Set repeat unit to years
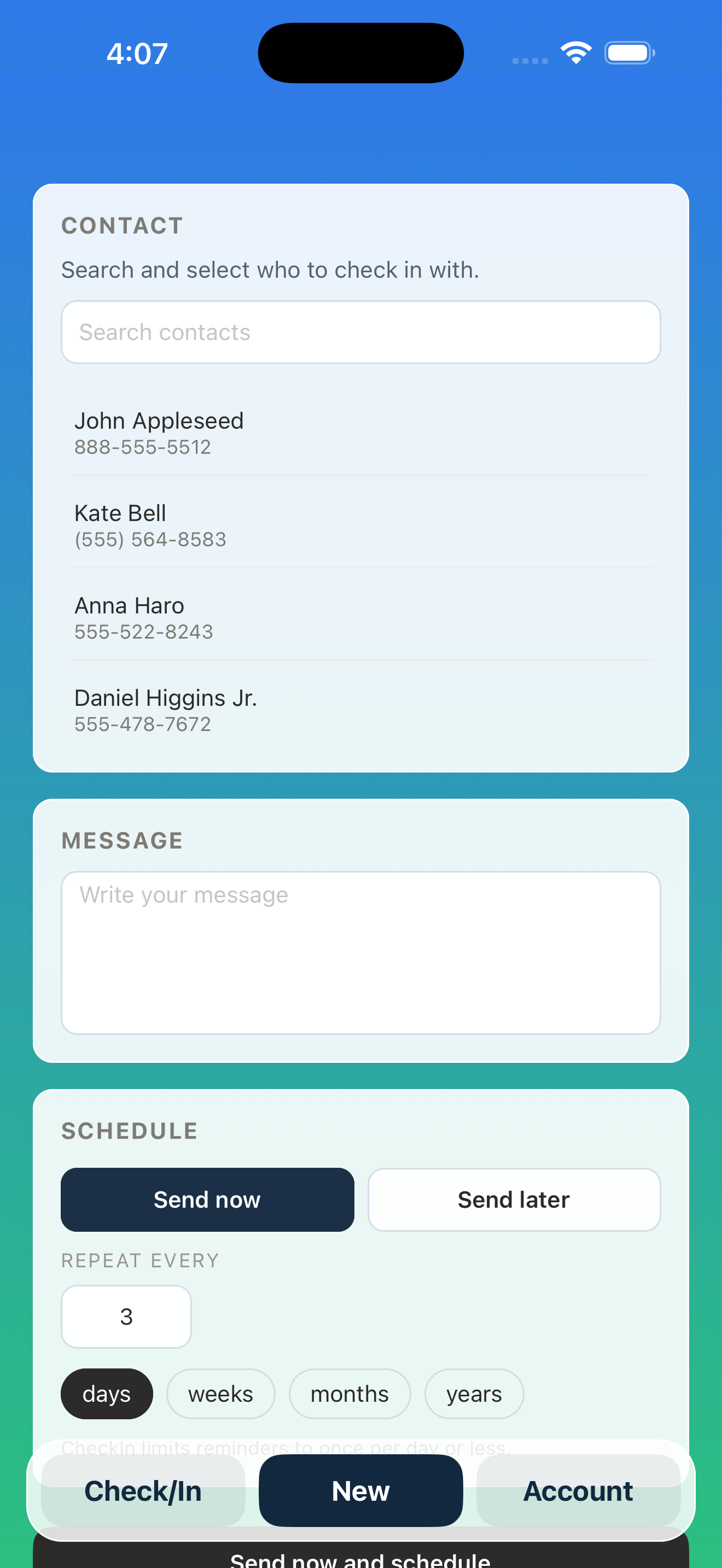Screen dimensions: 722x1568 (x=474, y=1393)
